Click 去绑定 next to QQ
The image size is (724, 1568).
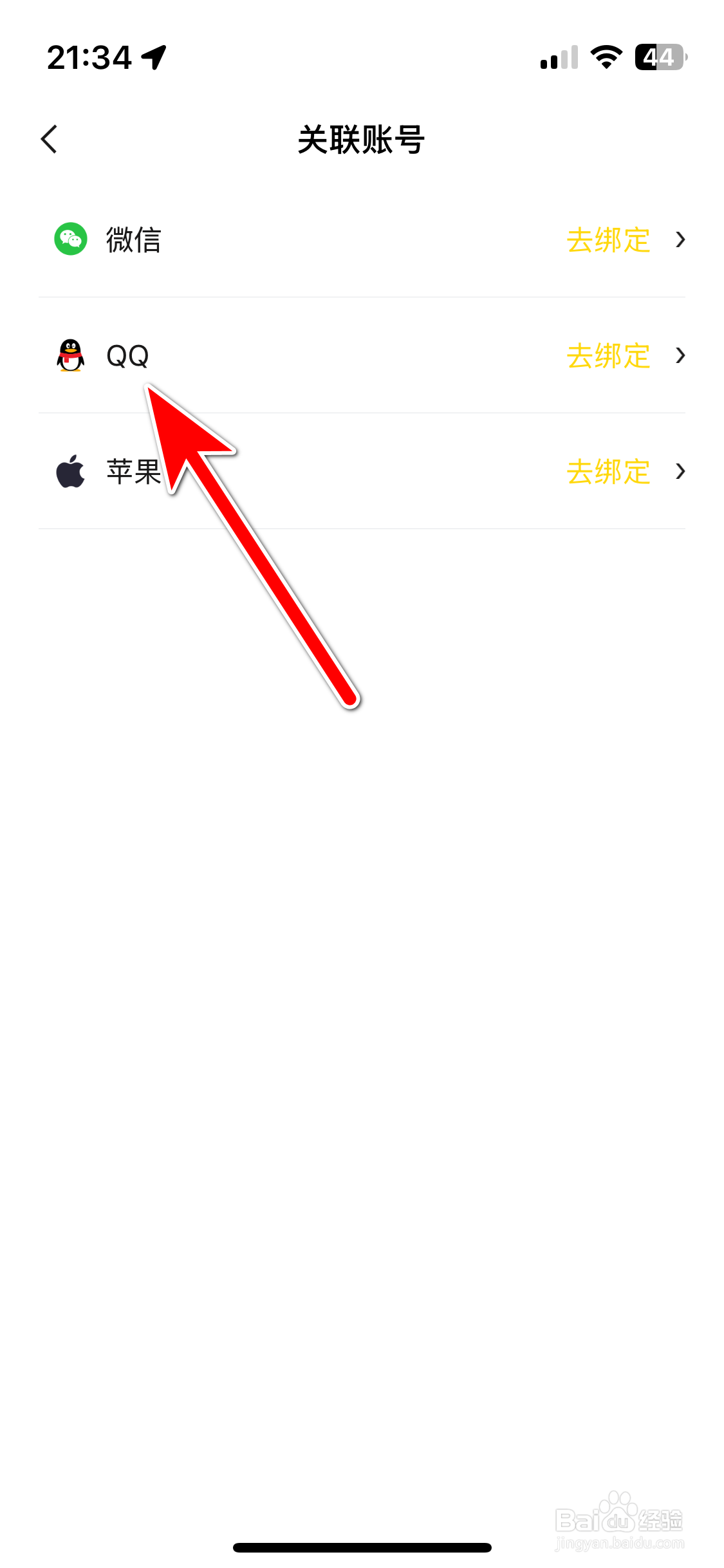coord(609,356)
